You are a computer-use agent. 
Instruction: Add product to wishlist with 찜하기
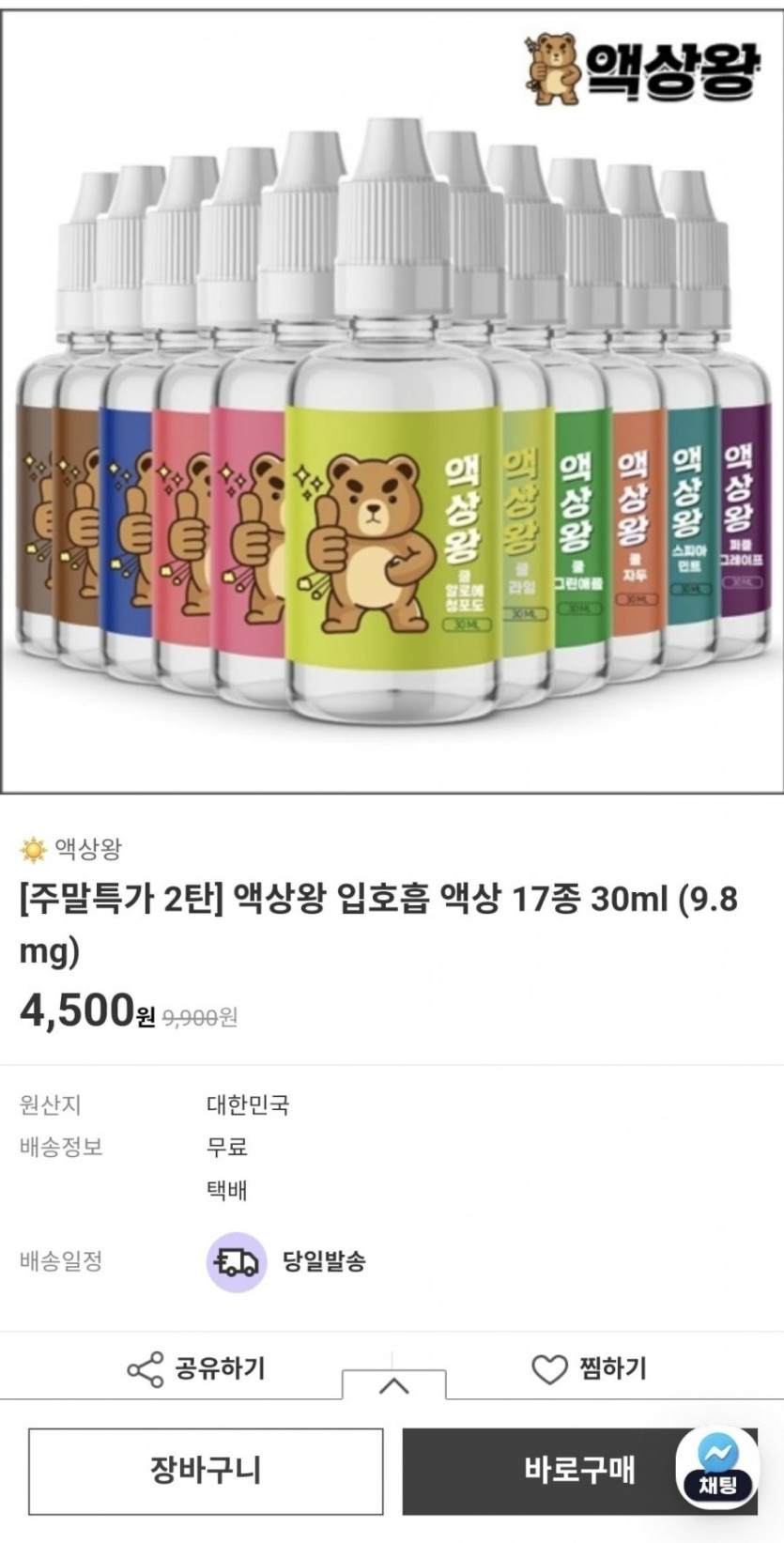coord(589,1368)
